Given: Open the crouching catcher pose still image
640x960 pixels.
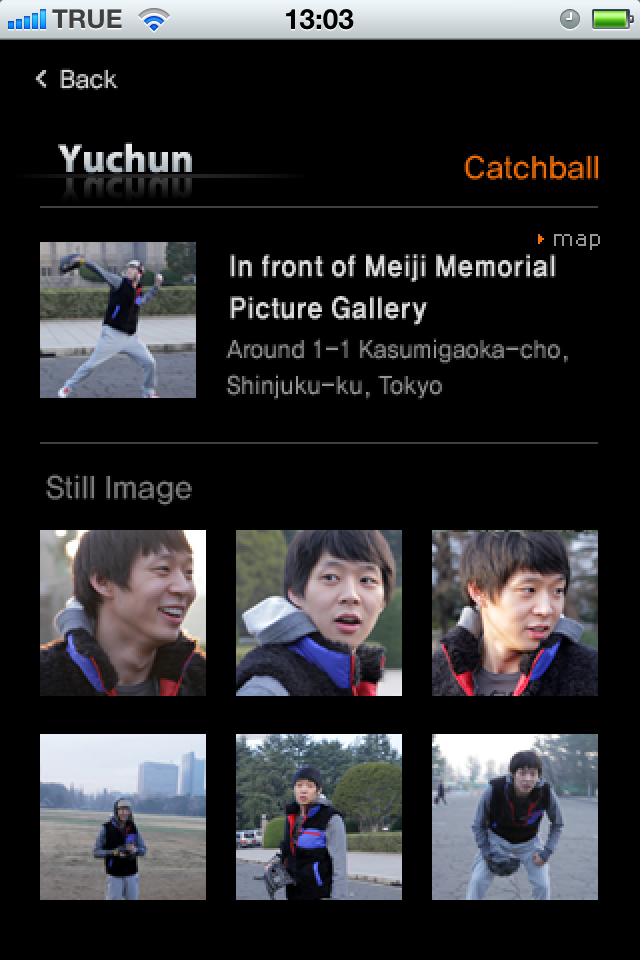Looking at the screenshot, I should coord(515,817).
